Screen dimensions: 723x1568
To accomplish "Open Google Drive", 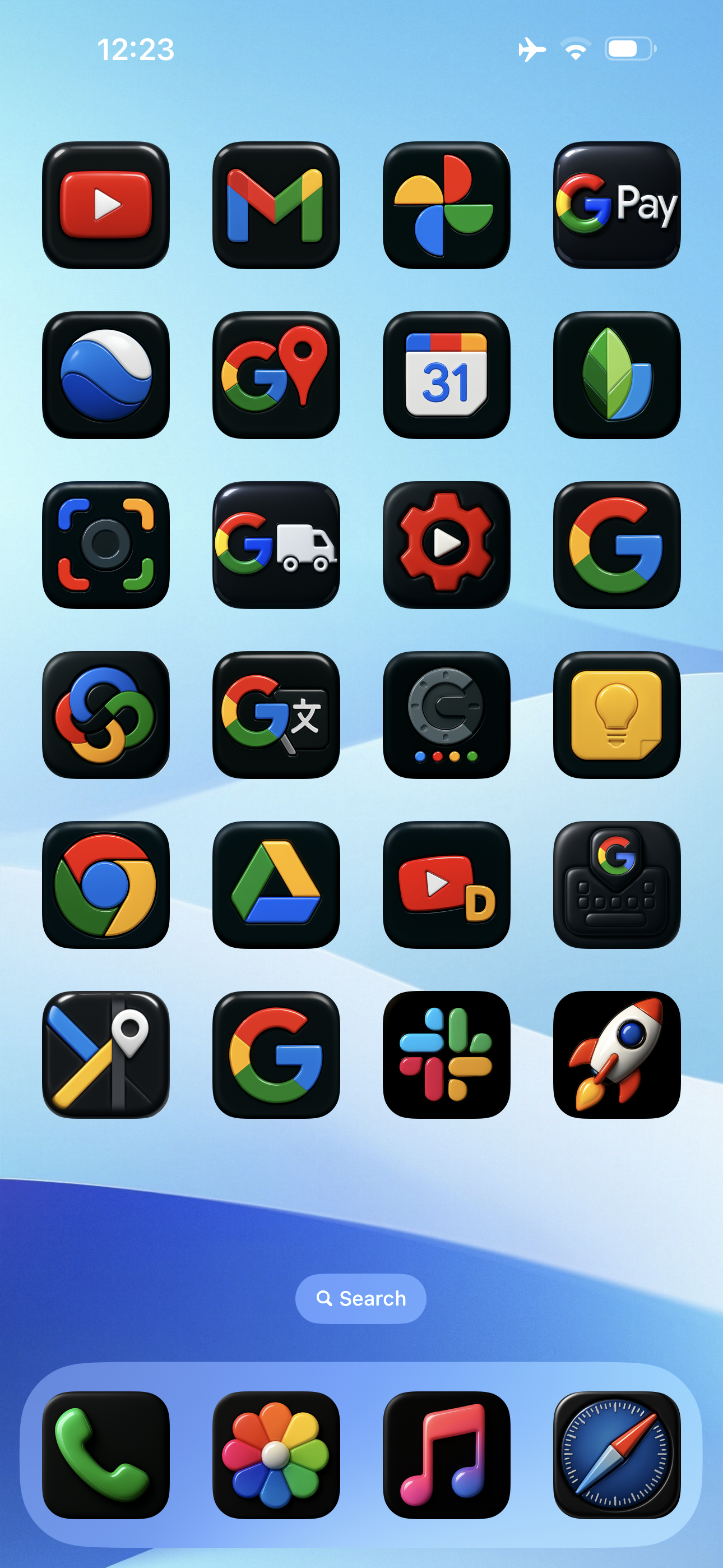I will coord(276,884).
